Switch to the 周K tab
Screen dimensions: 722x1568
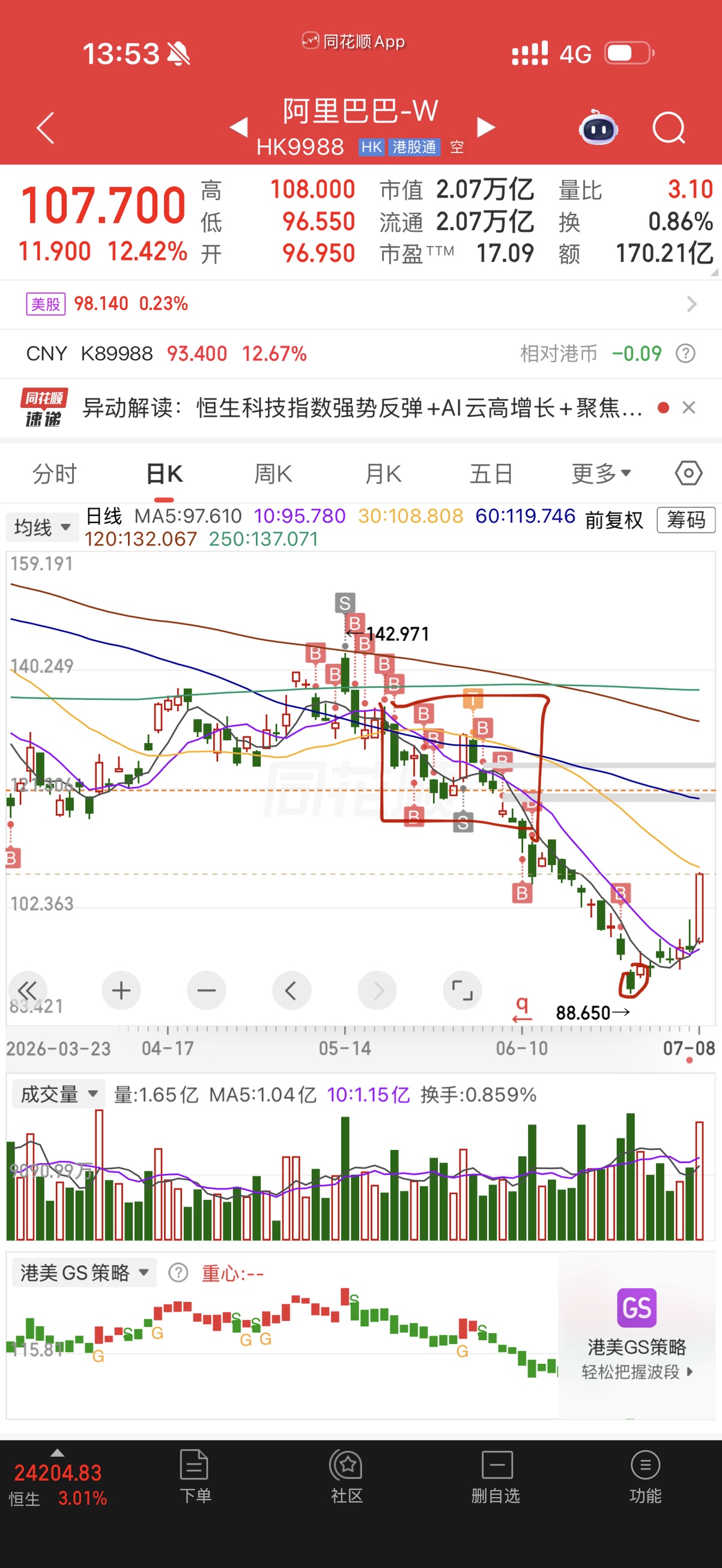(273, 473)
